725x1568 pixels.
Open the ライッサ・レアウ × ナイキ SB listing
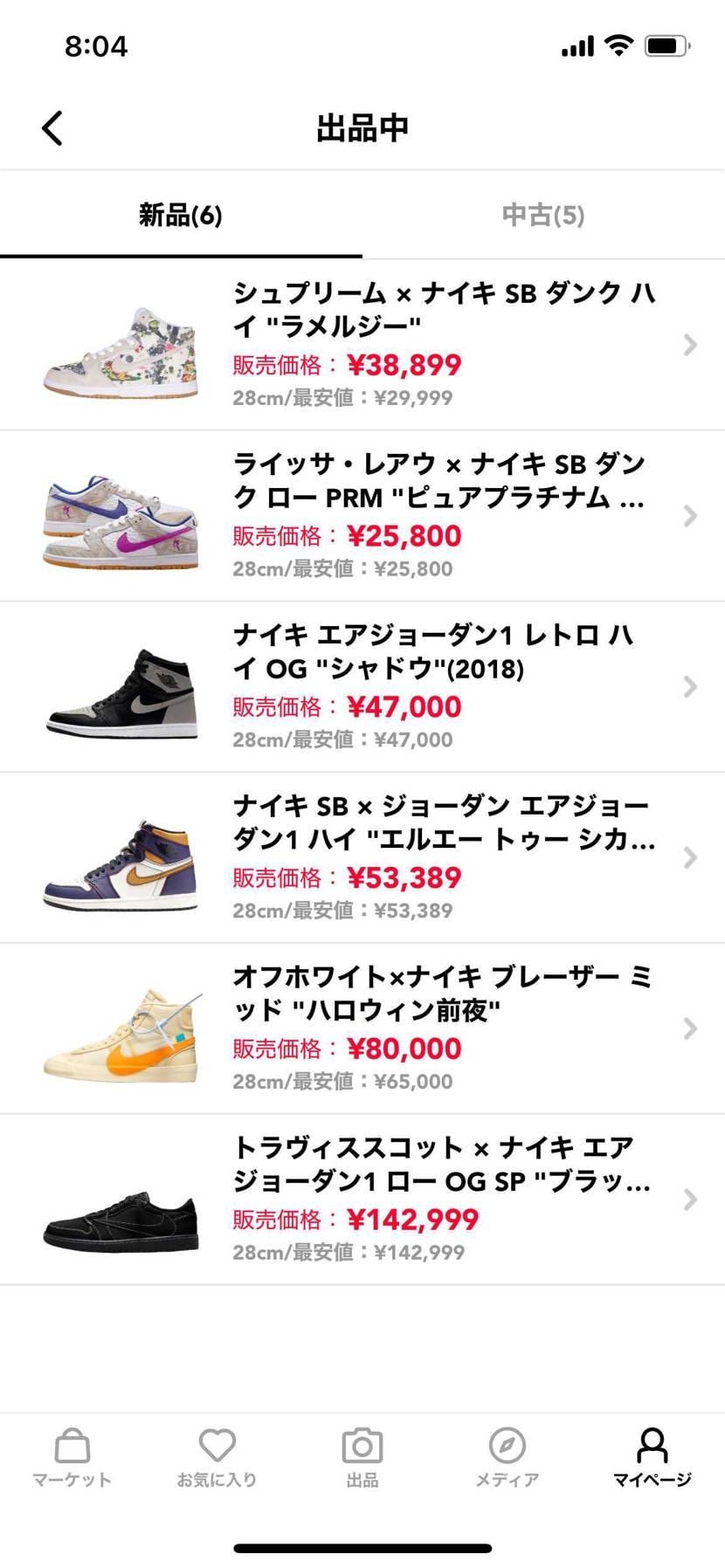(362, 516)
